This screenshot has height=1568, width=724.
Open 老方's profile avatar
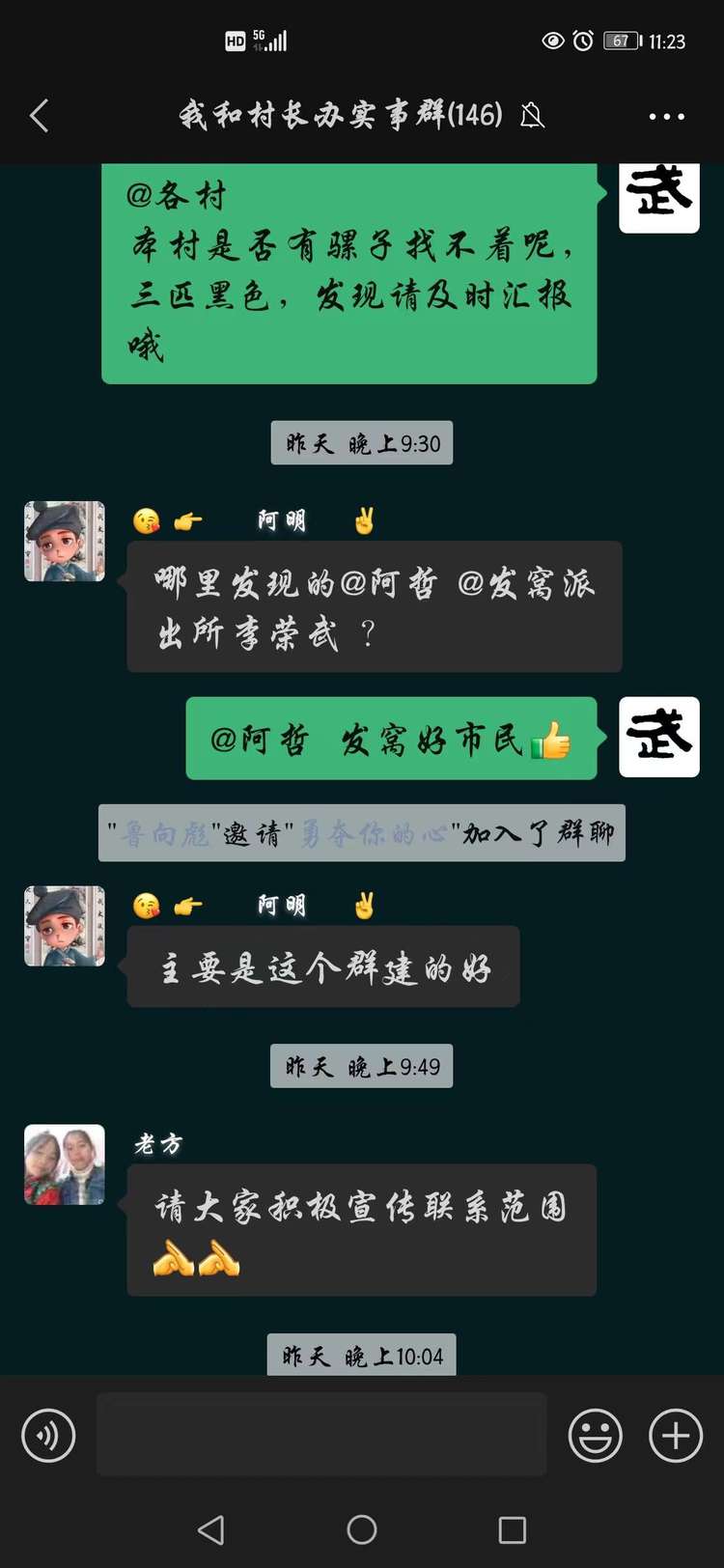coord(65,1164)
